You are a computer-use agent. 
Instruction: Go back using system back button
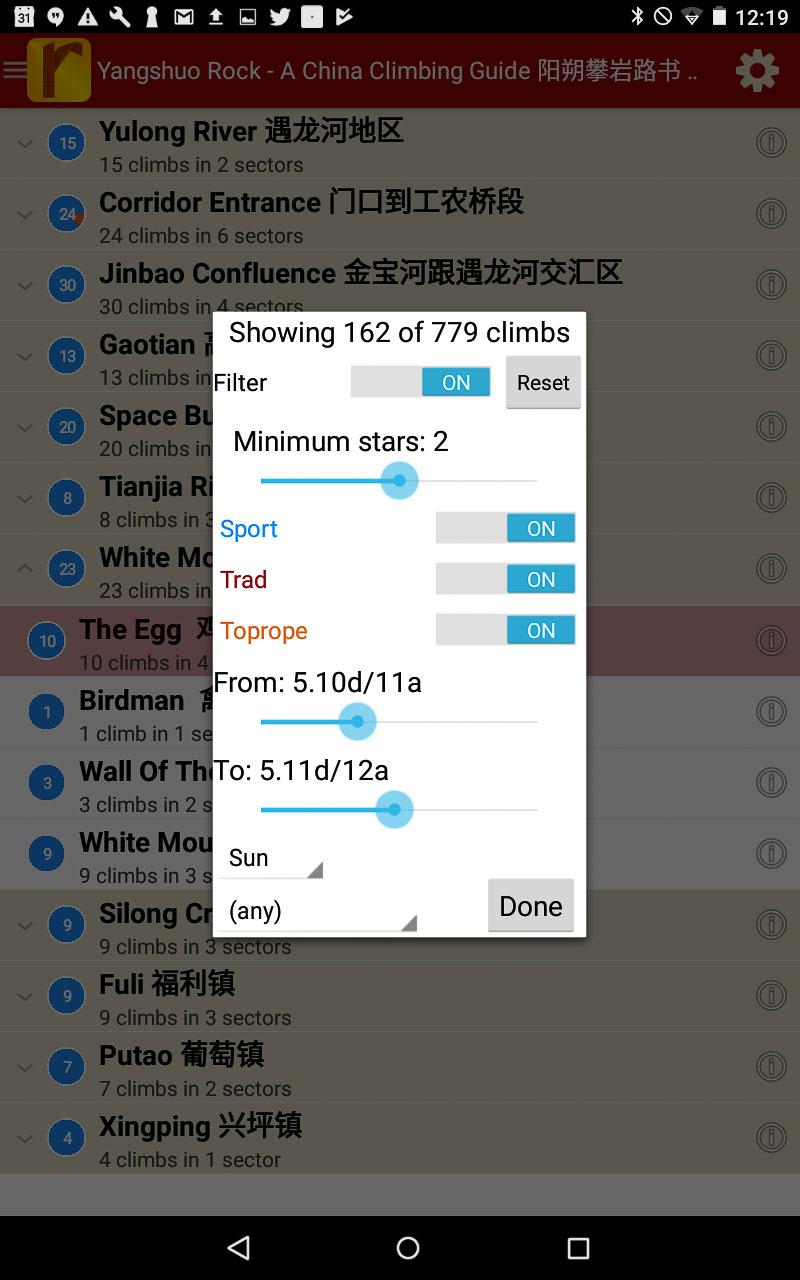point(238,1247)
